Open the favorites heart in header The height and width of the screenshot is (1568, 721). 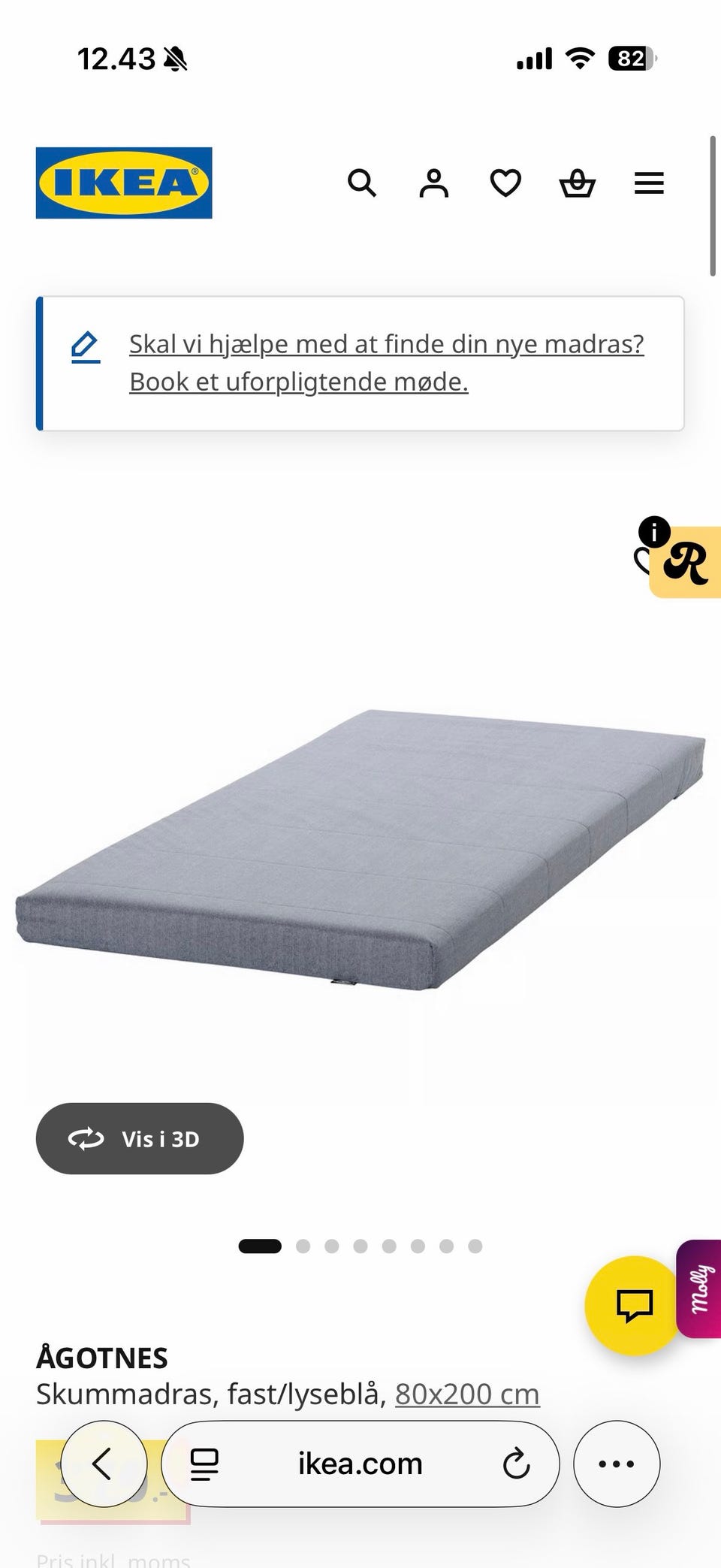coord(505,183)
